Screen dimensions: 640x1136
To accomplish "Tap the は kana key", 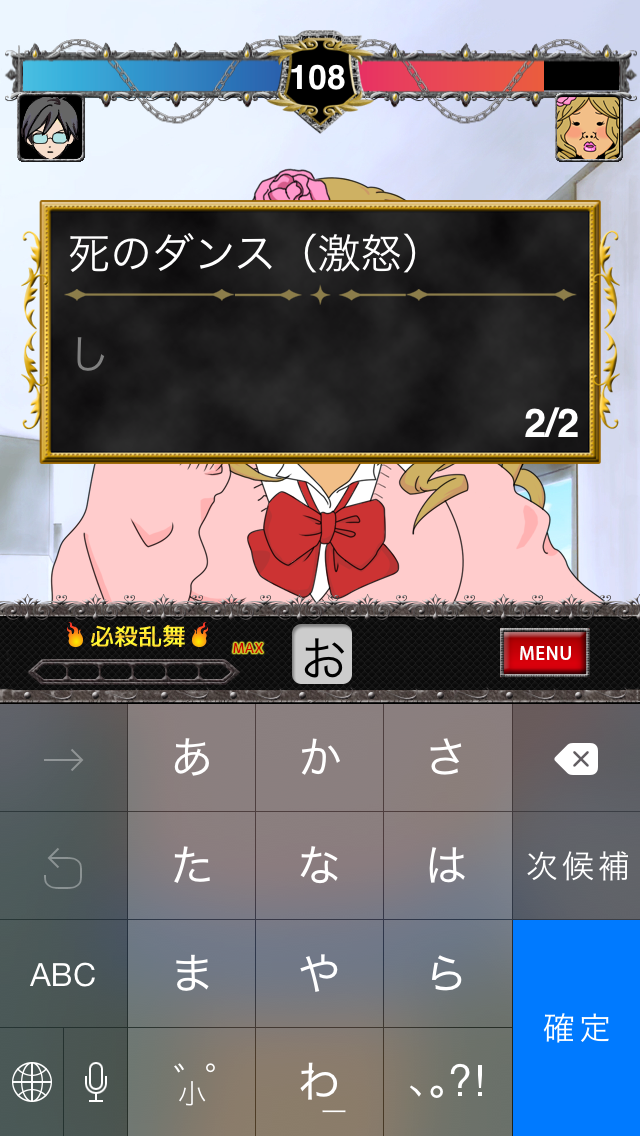I will (x=447, y=866).
